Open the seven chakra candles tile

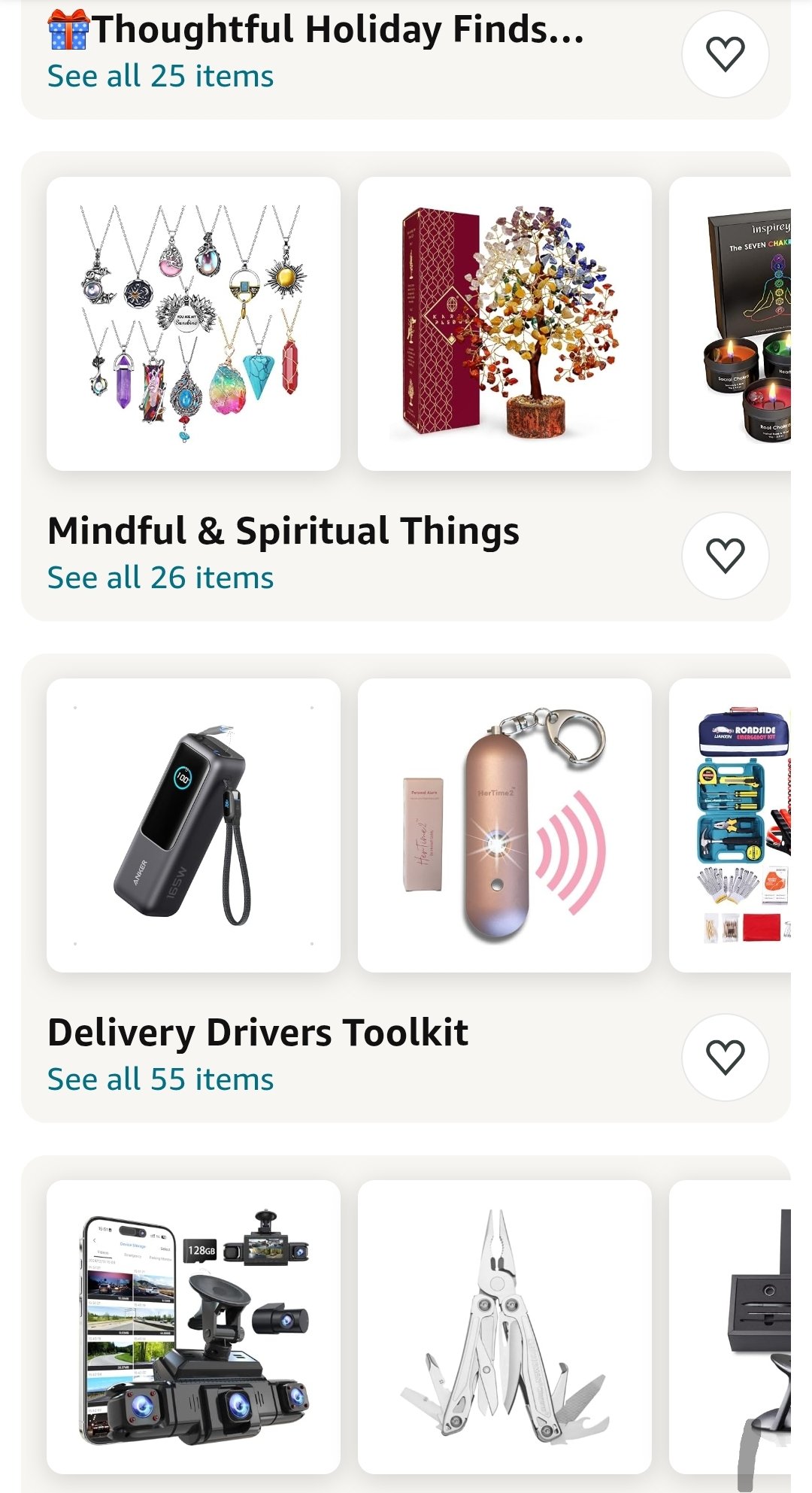click(733, 323)
